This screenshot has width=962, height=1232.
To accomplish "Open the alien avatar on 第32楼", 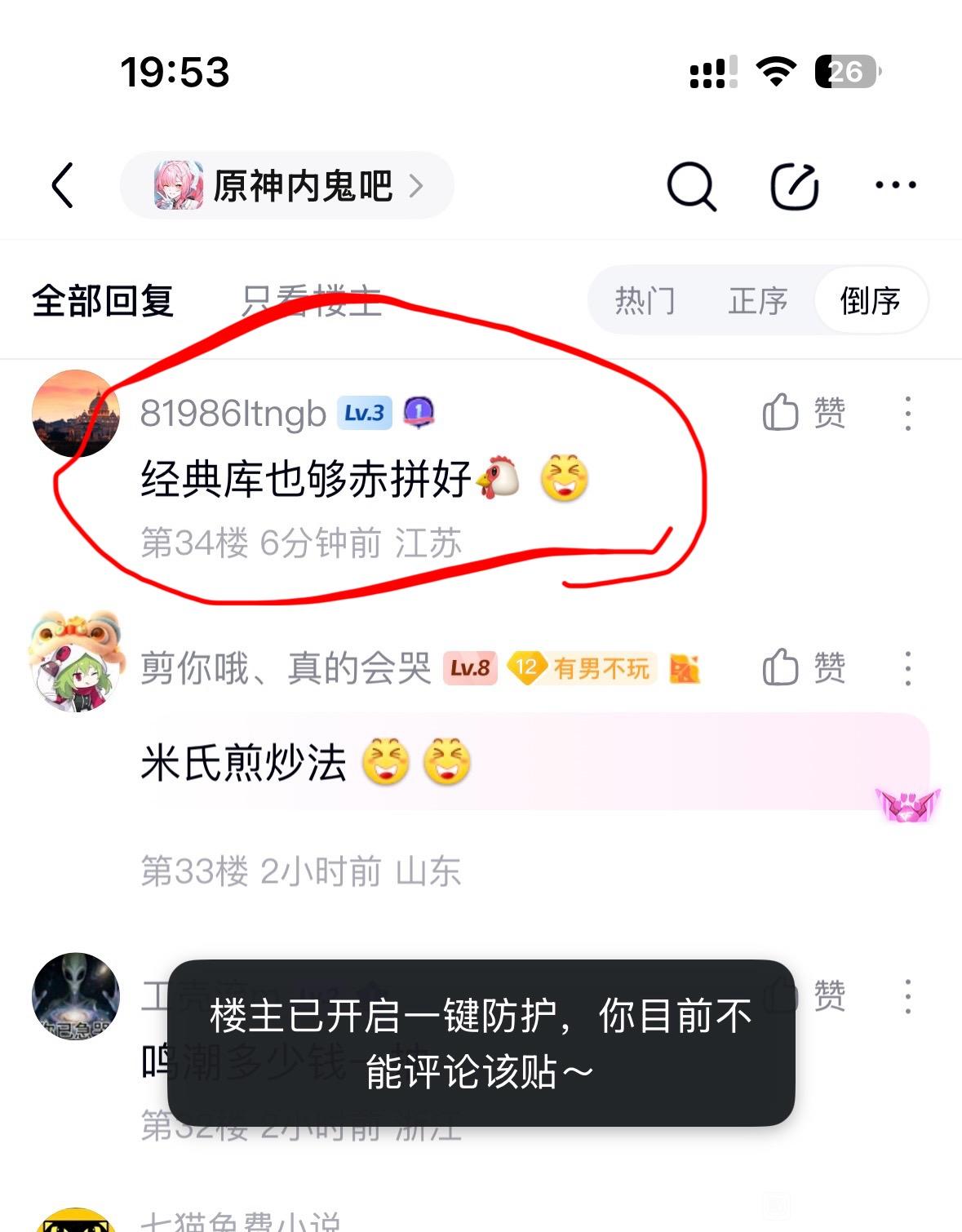I will pyautogui.click(x=76, y=996).
